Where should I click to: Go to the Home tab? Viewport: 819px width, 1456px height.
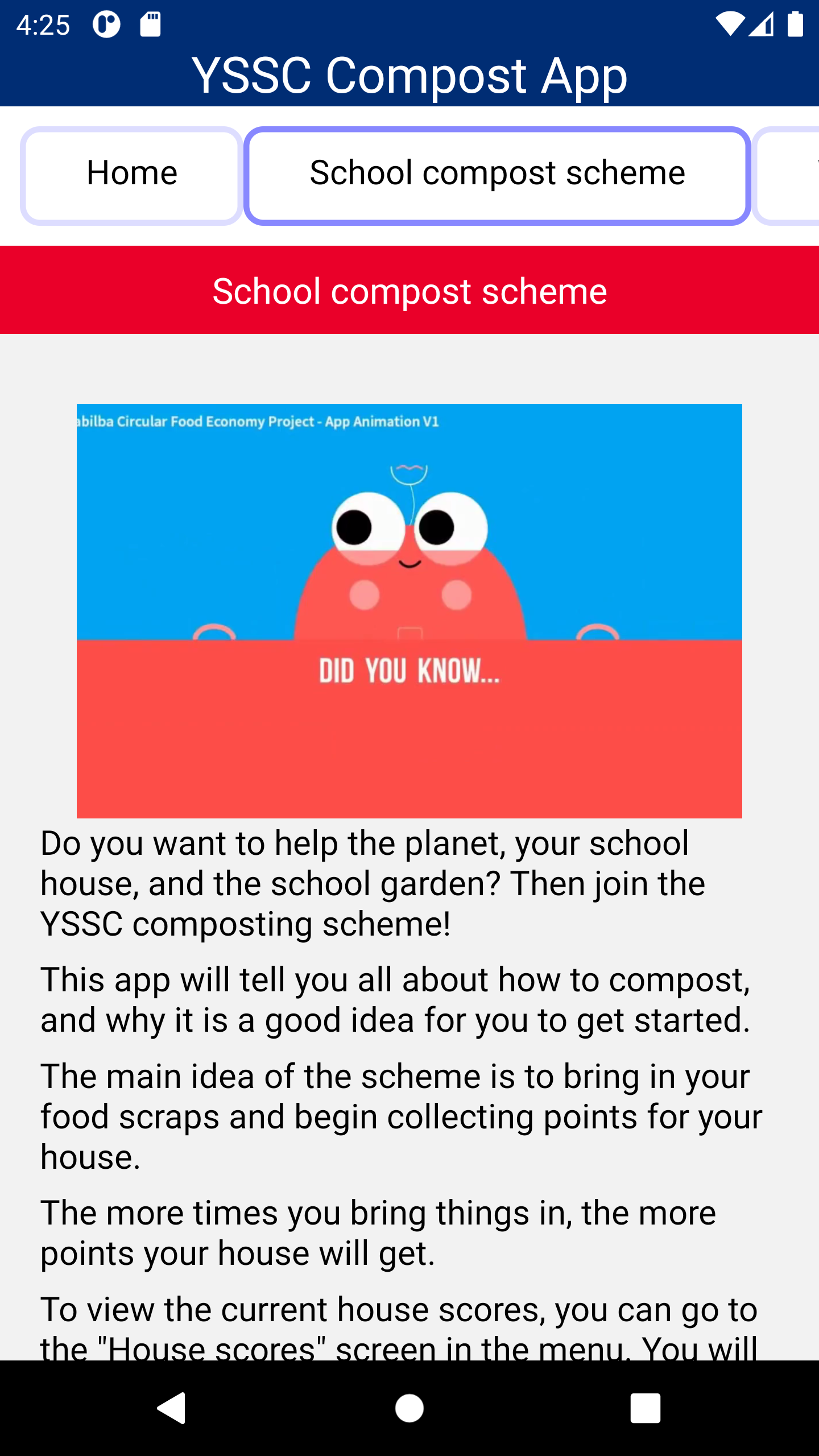coord(131,176)
